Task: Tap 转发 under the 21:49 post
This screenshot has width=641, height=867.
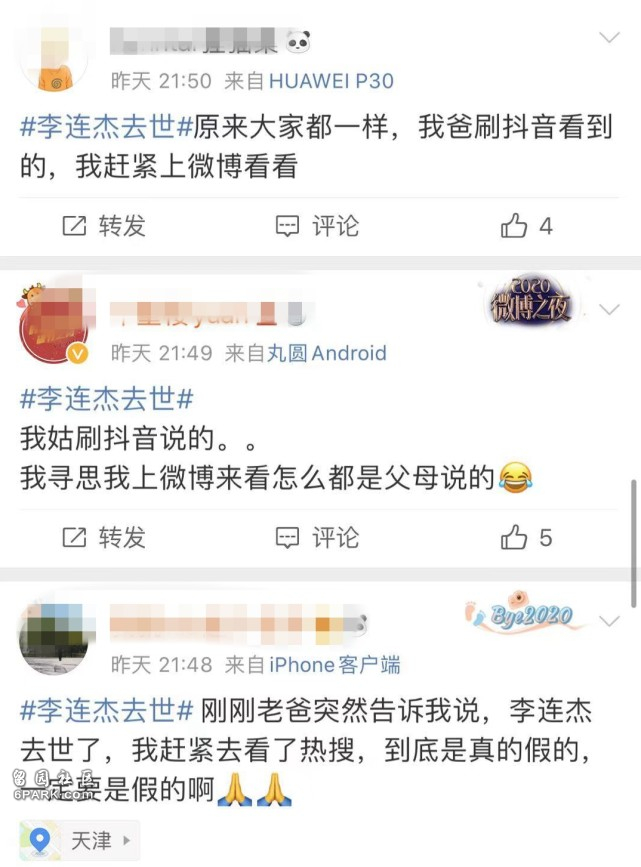Action: point(104,538)
